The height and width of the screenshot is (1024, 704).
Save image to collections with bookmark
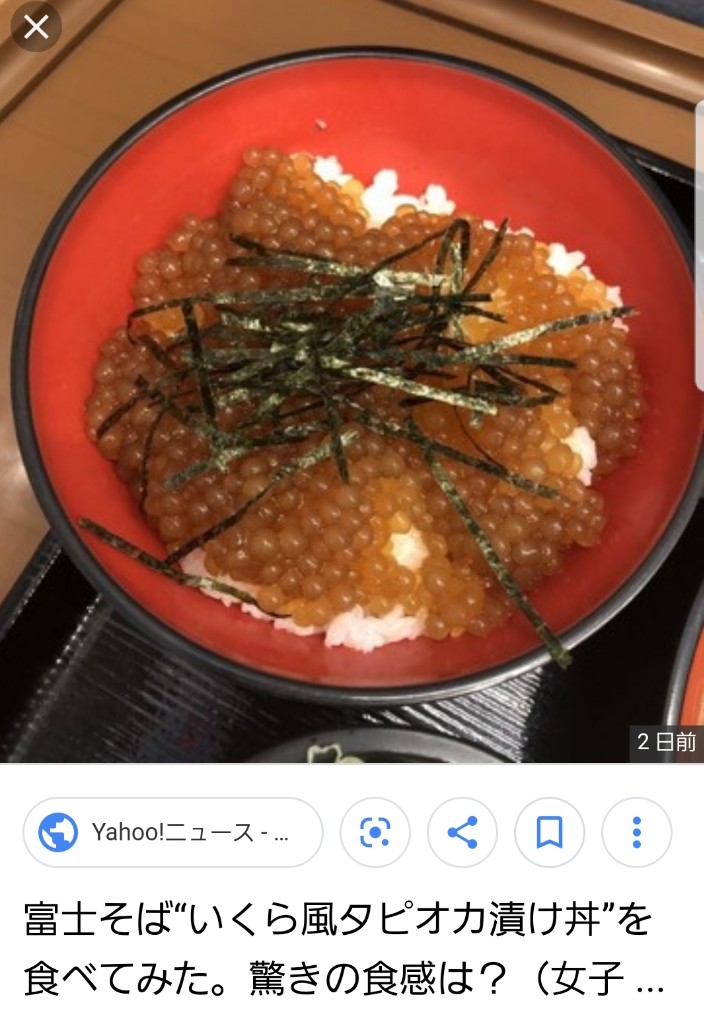549,832
